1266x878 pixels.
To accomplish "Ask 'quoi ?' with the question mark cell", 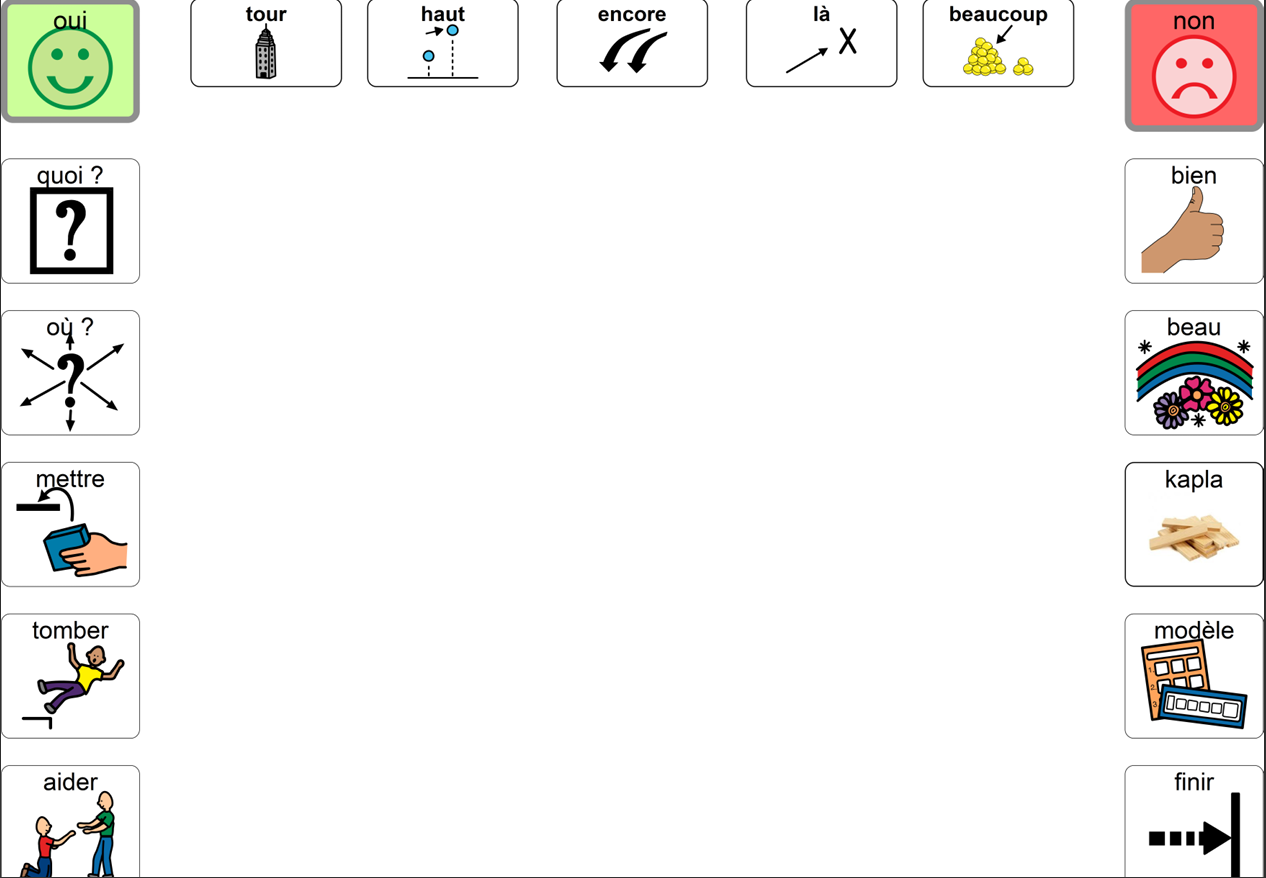I will pos(70,221).
